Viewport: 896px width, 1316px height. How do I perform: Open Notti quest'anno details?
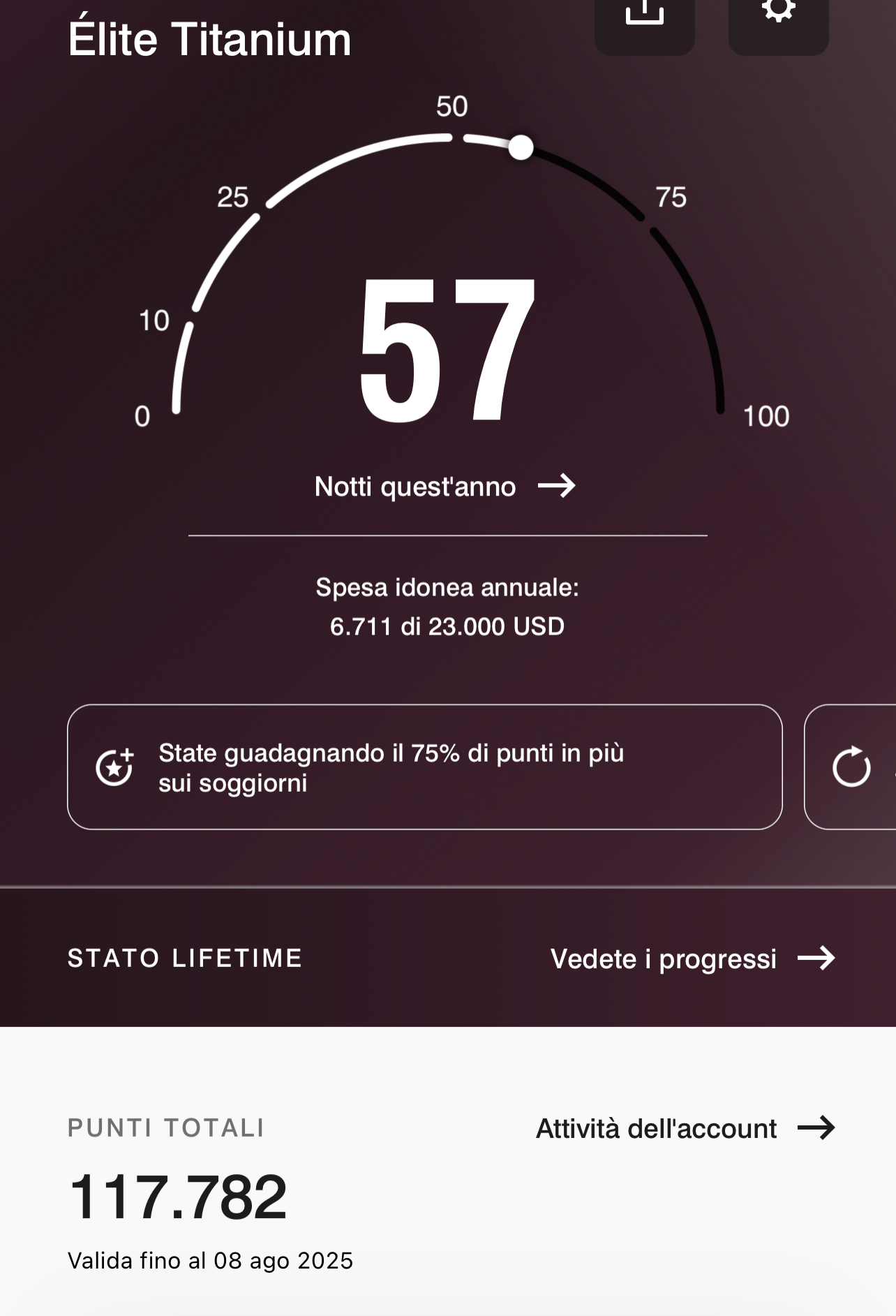[445, 487]
